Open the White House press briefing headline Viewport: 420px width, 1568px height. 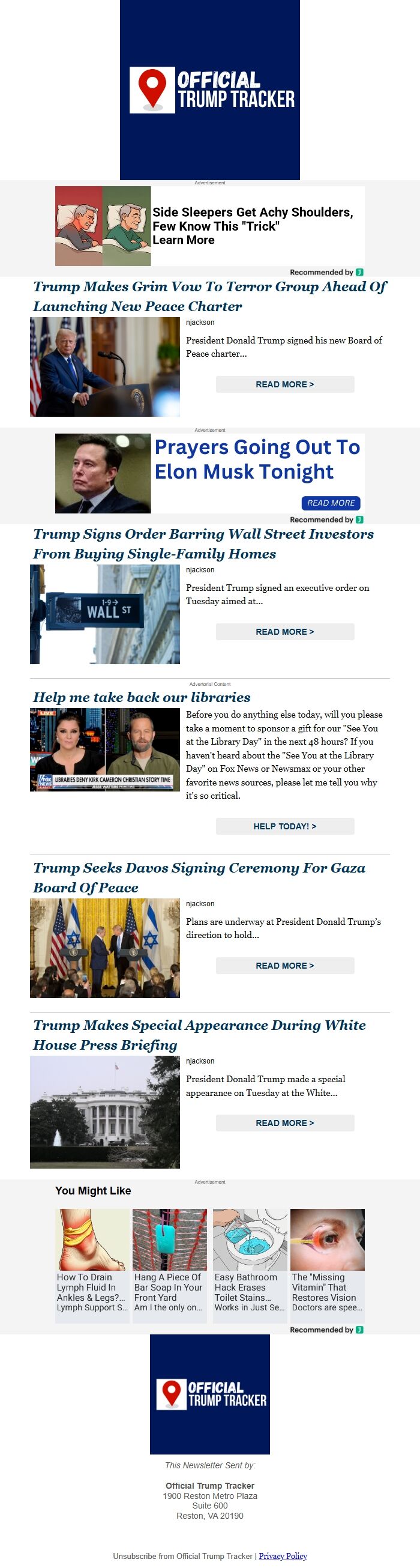coord(199,1035)
